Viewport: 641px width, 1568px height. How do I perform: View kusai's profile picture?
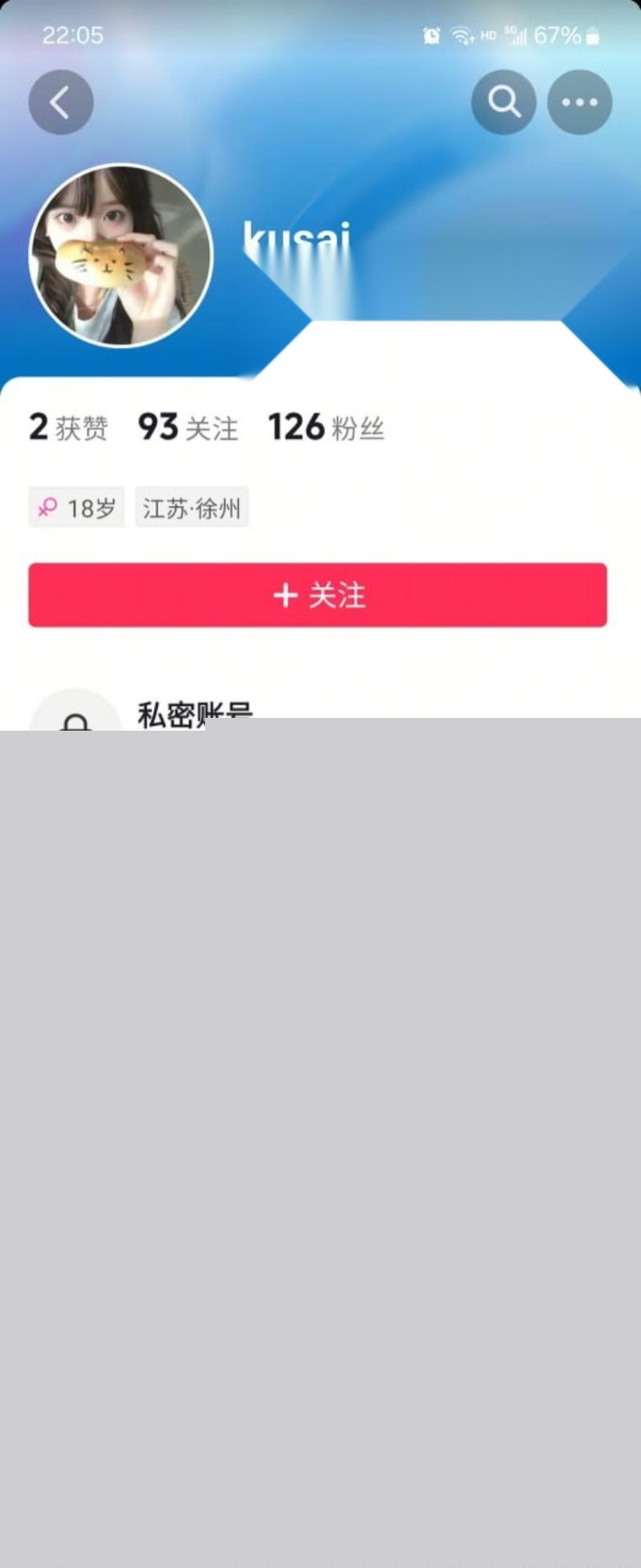121,256
